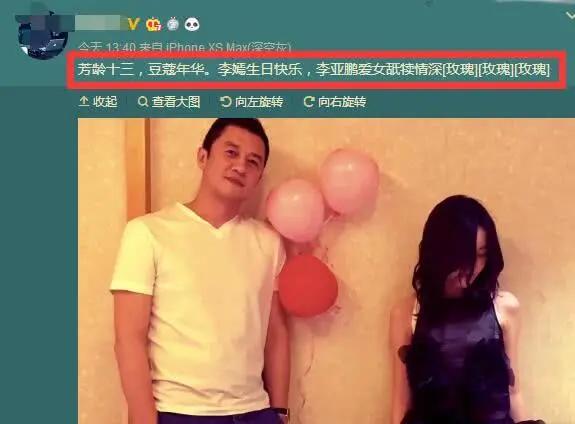
Task: Open the poster's profile avatar
Action: pyautogui.click(x=41, y=36)
